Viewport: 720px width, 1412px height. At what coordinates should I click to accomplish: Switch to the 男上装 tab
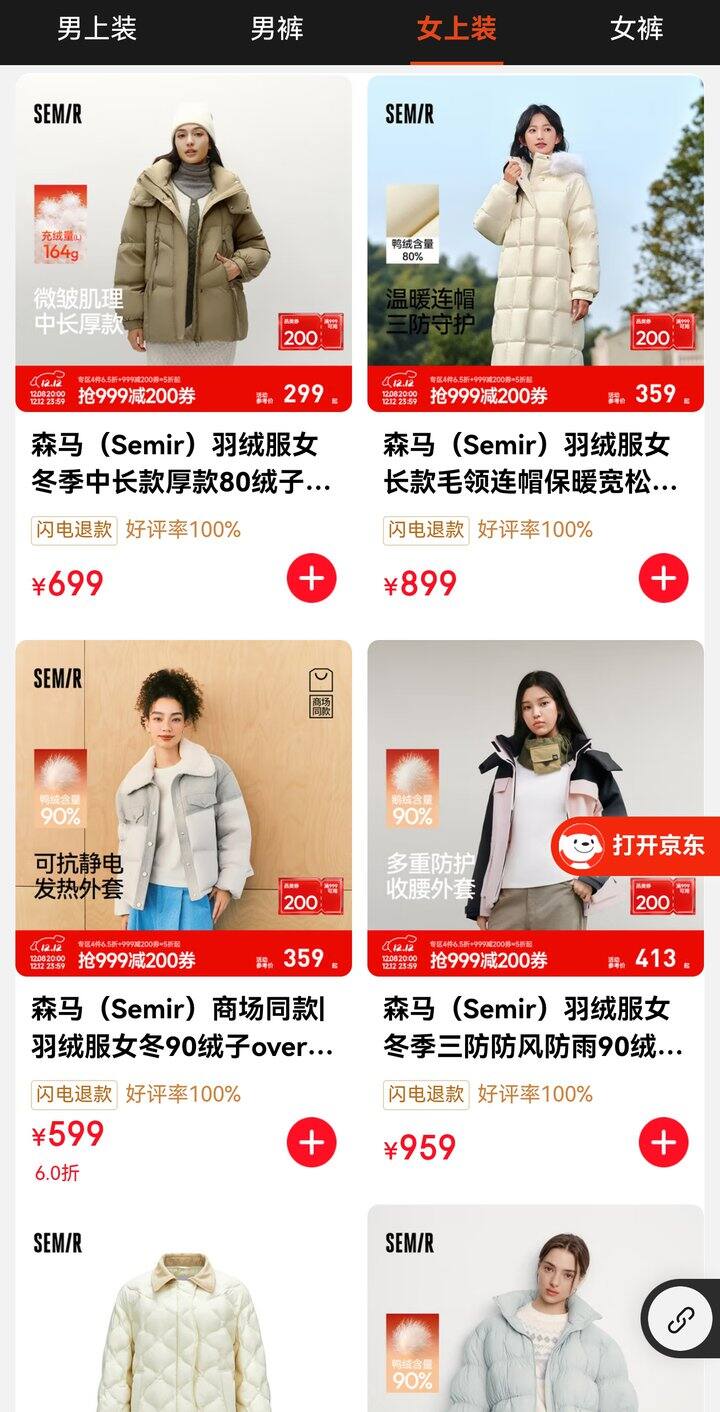pyautogui.click(x=97, y=30)
